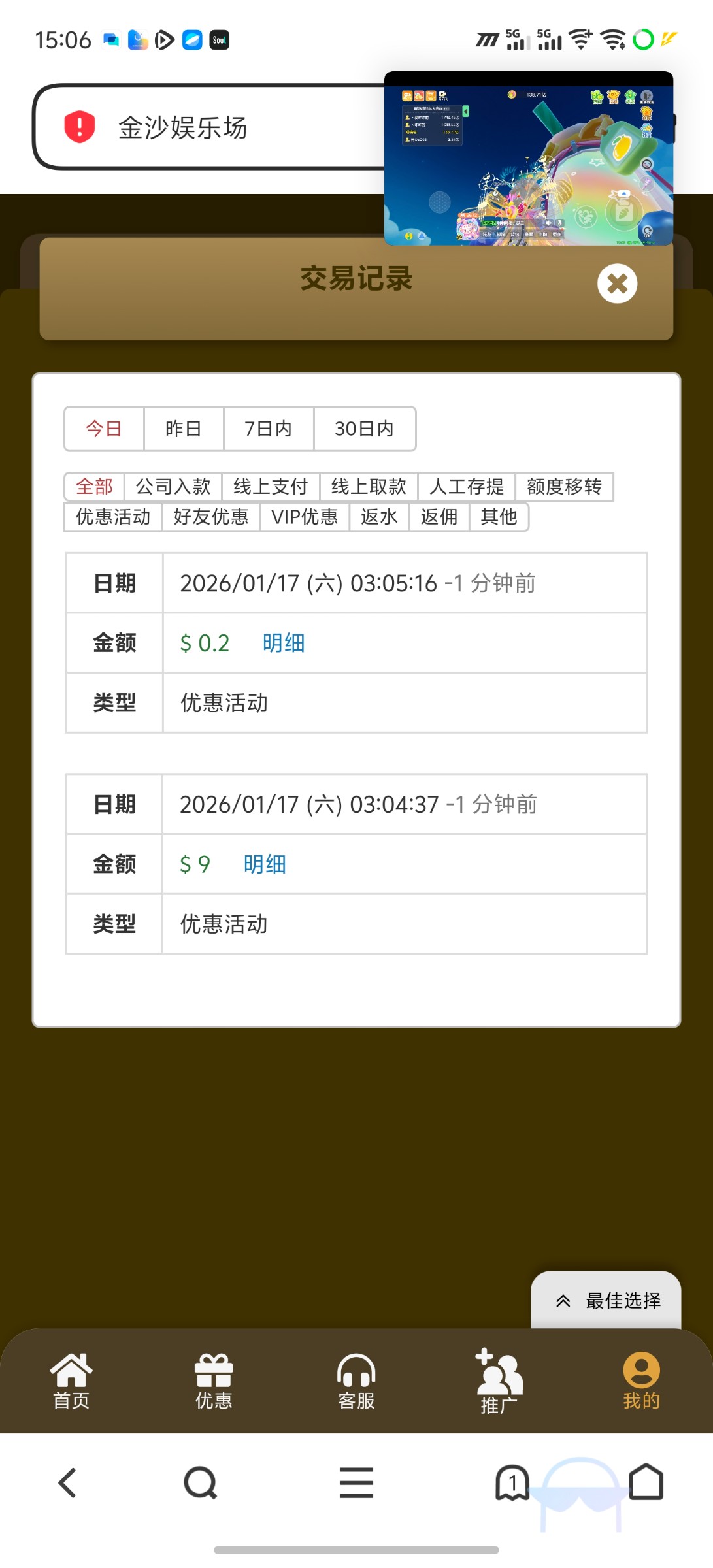Contact 客服 support
Viewport: 713px width, 1568px height.
point(356,1380)
